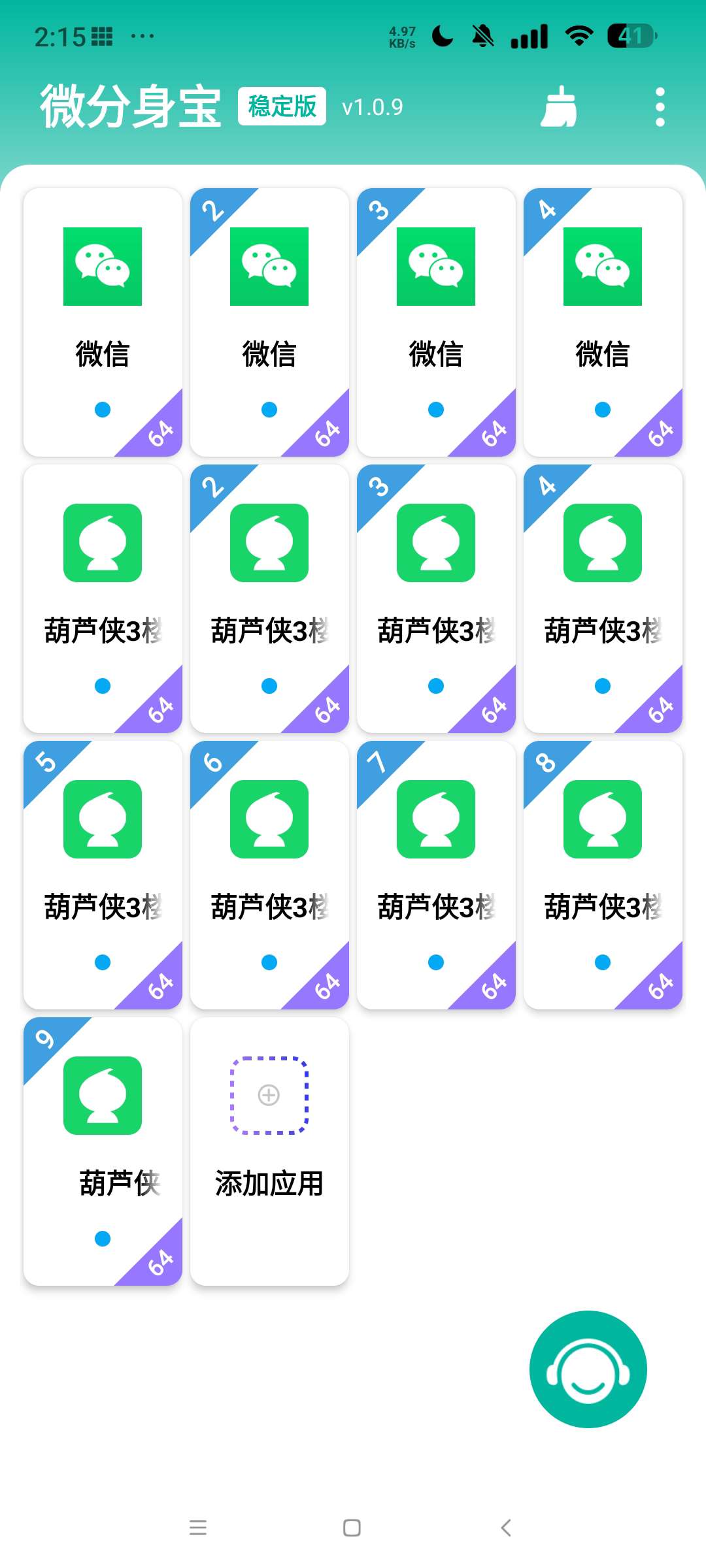This screenshot has height=1568, width=706.
Task: Tap 添加应用 to add an app
Action: [269, 1151]
